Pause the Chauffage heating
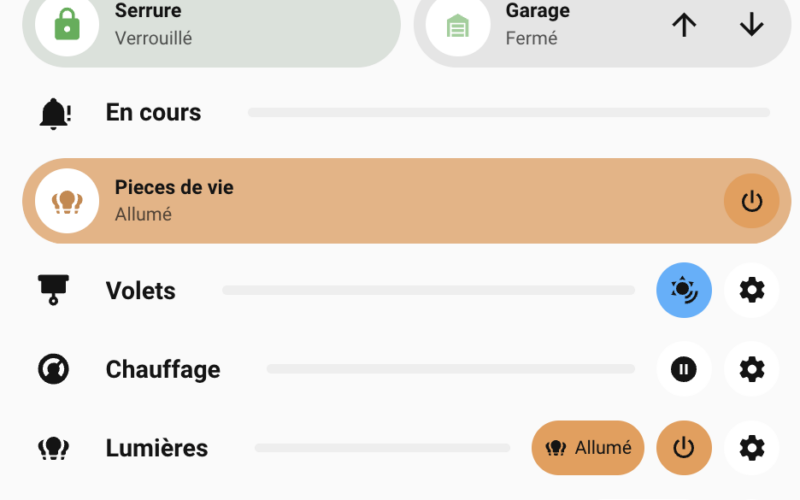 (x=684, y=369)
